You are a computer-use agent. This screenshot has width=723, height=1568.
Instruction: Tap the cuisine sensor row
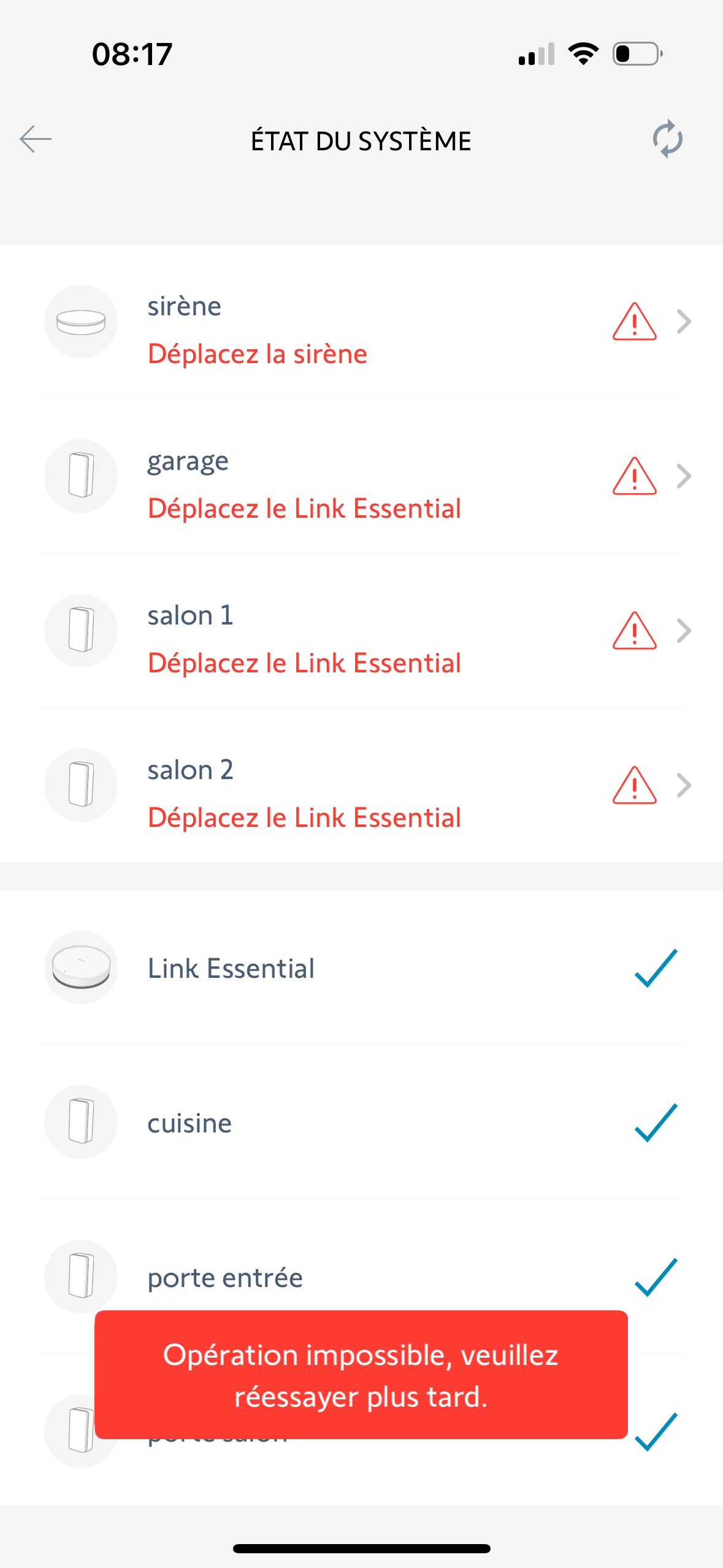click(x=361, y=1123)
